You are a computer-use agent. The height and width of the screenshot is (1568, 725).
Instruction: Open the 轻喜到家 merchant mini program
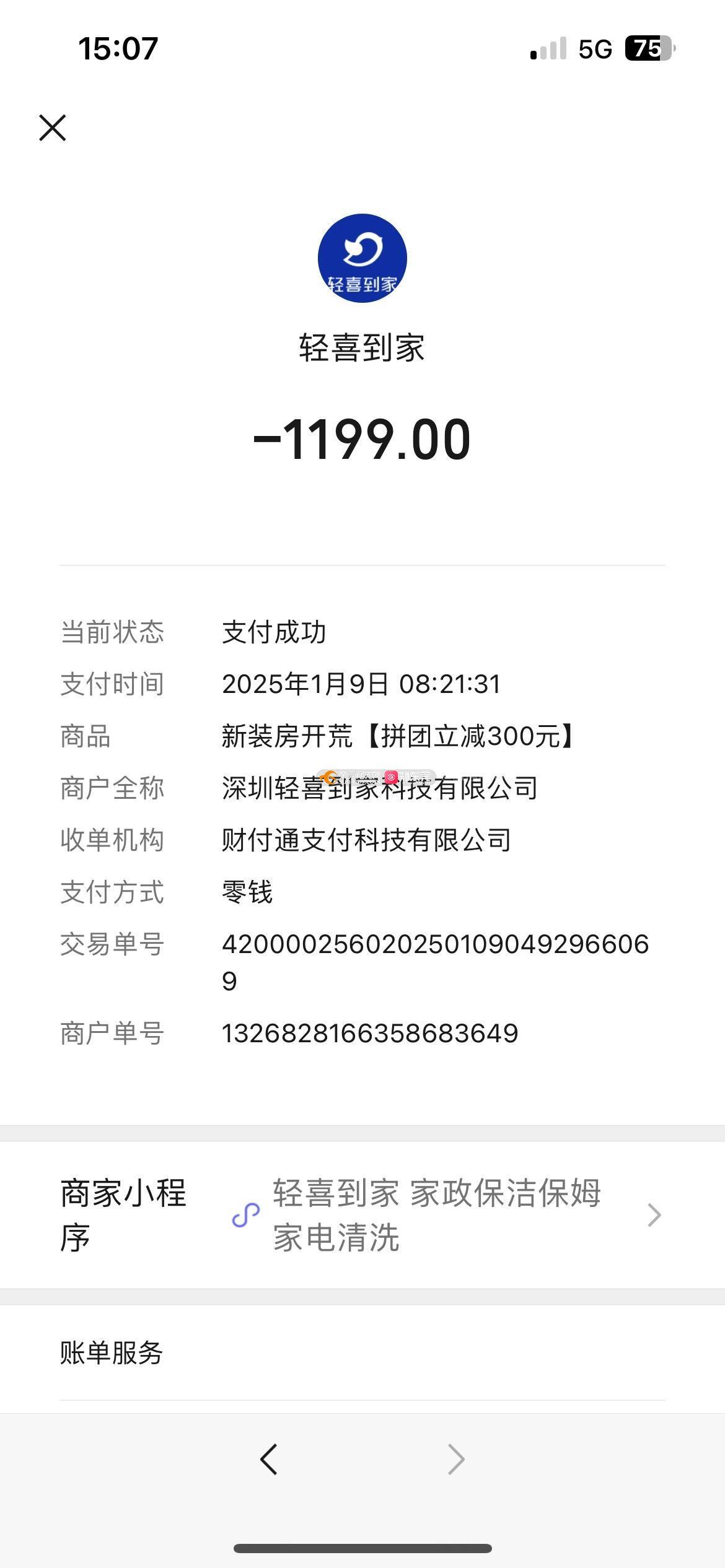(x=362, y=1214)
